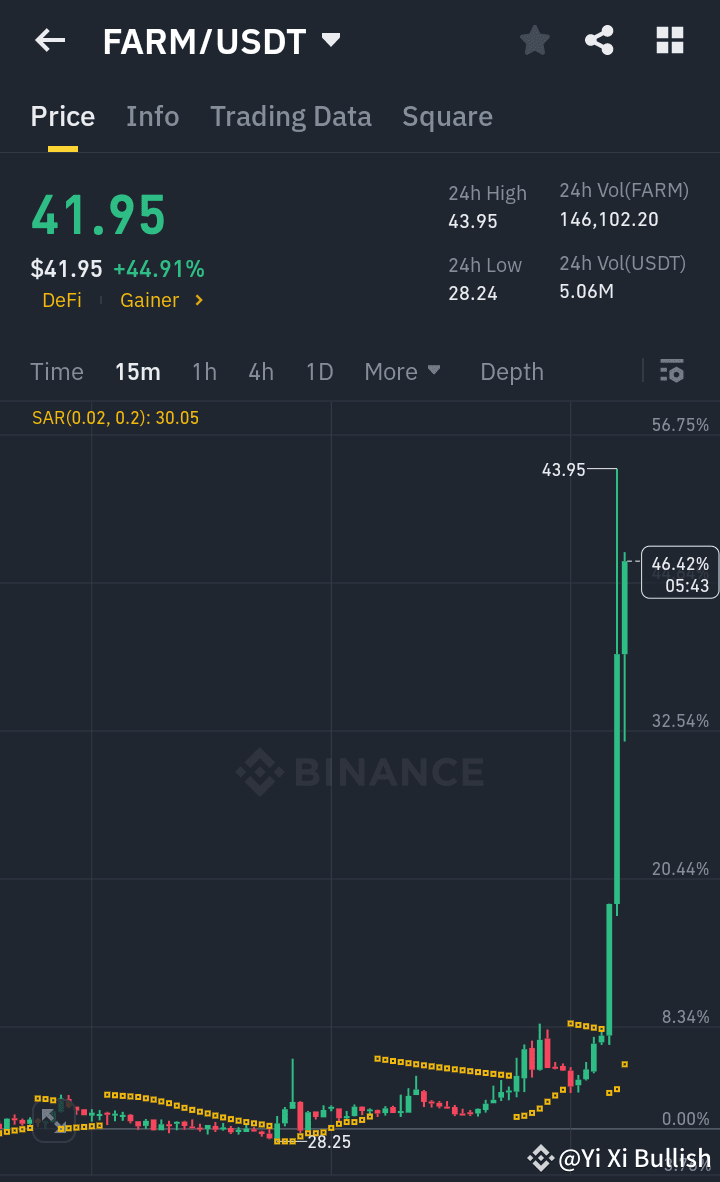Tap the Binance logo watermark
Viewport: 720px width, 1182px height.
tap(360, 771)
